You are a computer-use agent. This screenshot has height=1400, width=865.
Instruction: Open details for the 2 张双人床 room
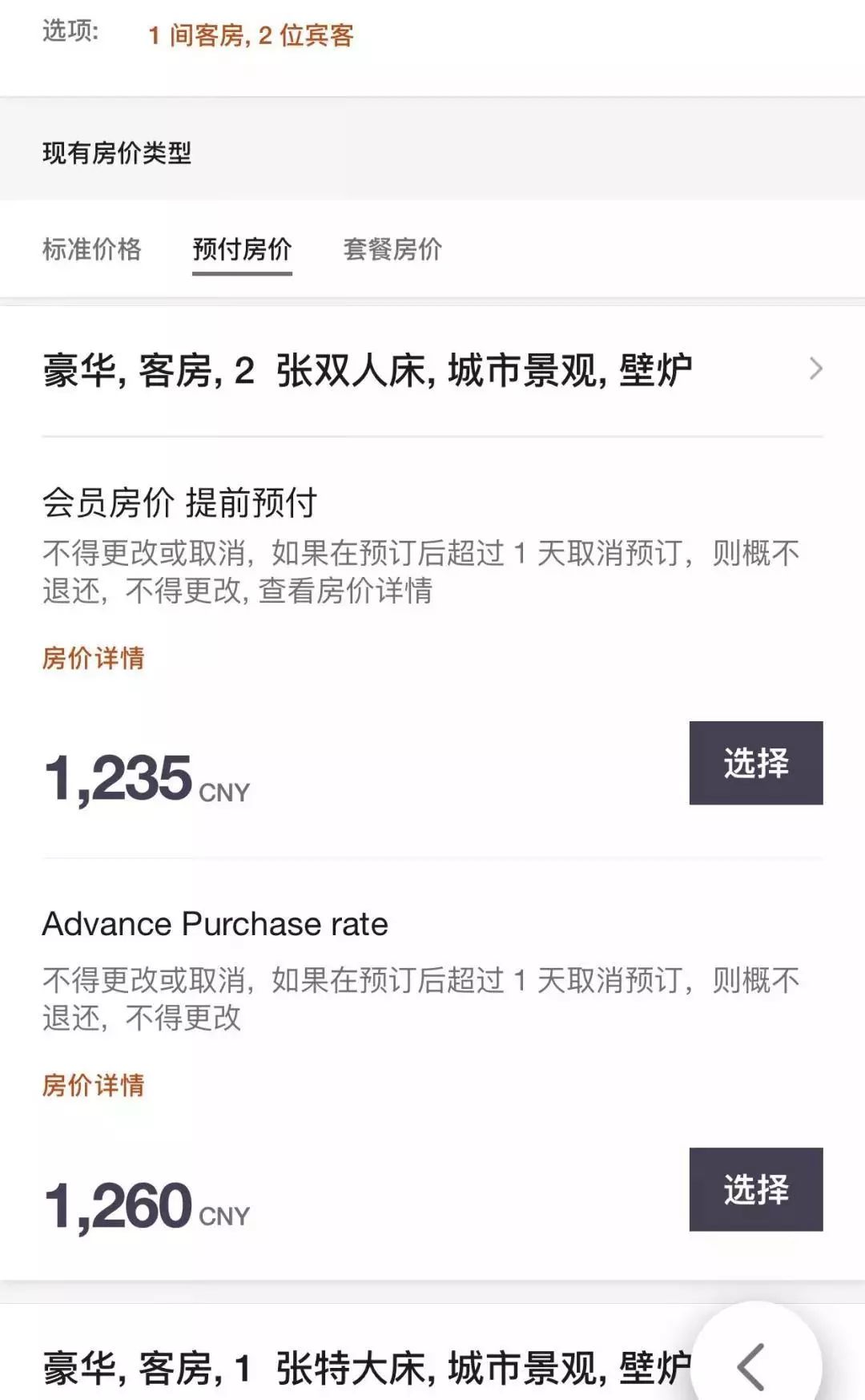point(432,370)
